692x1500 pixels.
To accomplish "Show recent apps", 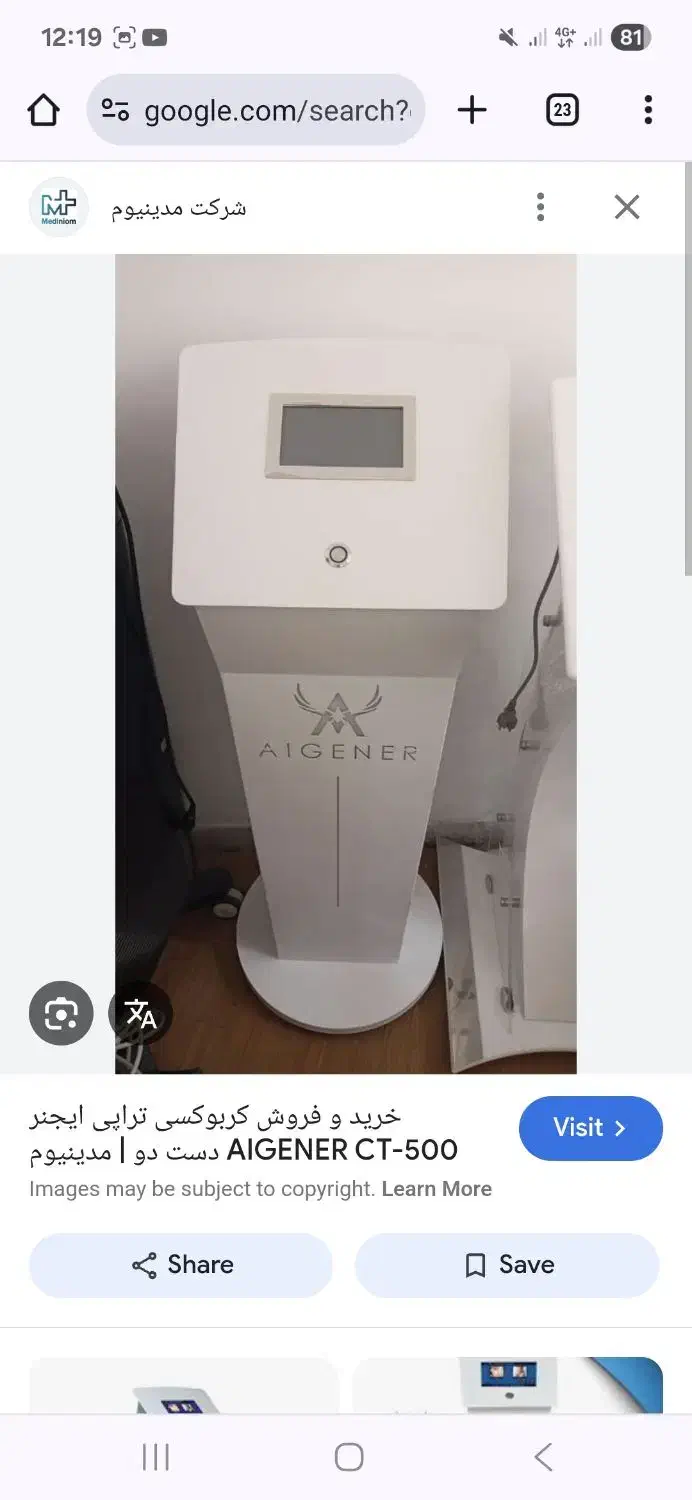I will tap(155, 1457).
